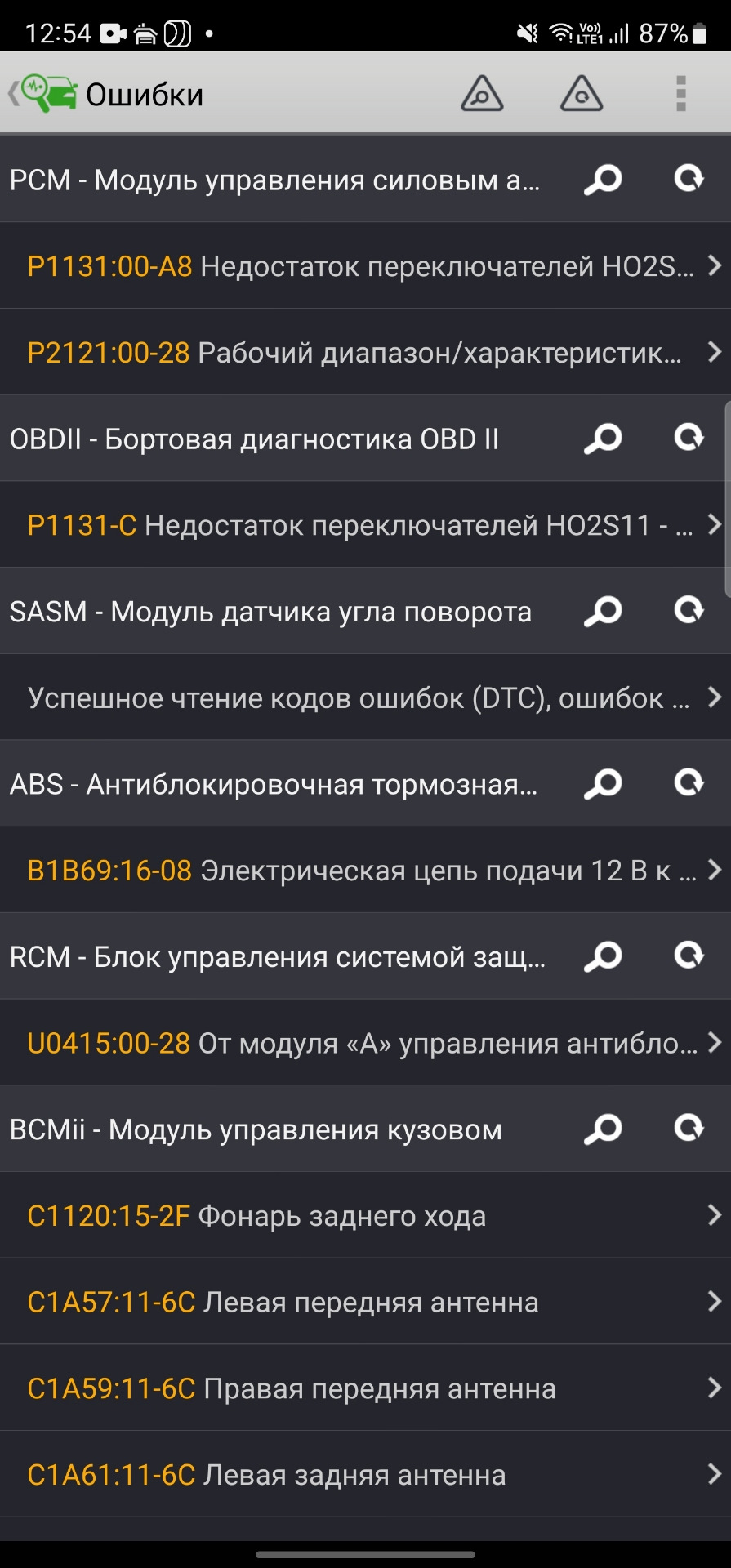Image resolution: width=731 pixels, height=1568 pixels.
Task: Click the magnifier icon on OBDII row
Action: (x=602, y=439)
